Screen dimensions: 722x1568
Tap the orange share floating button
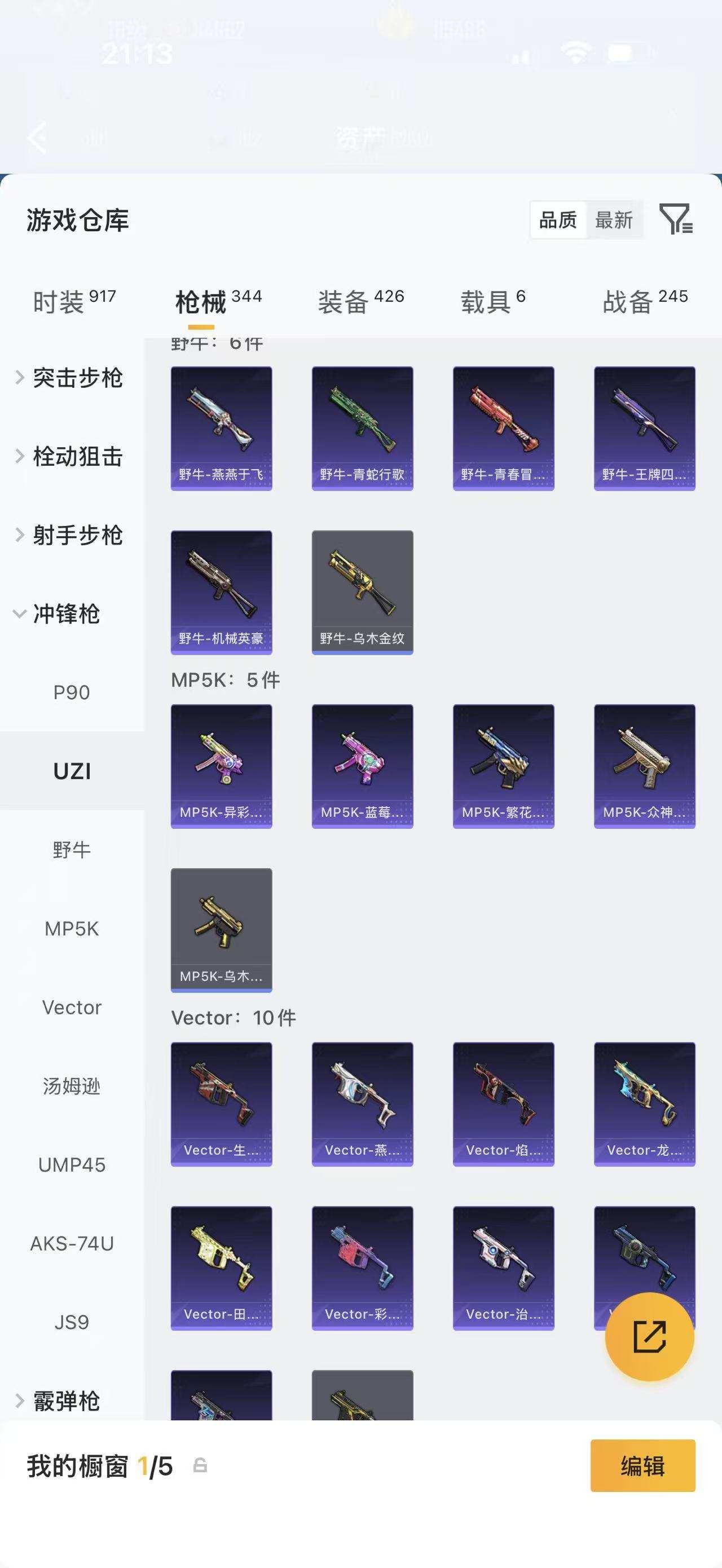click(x=650, y=1337)
